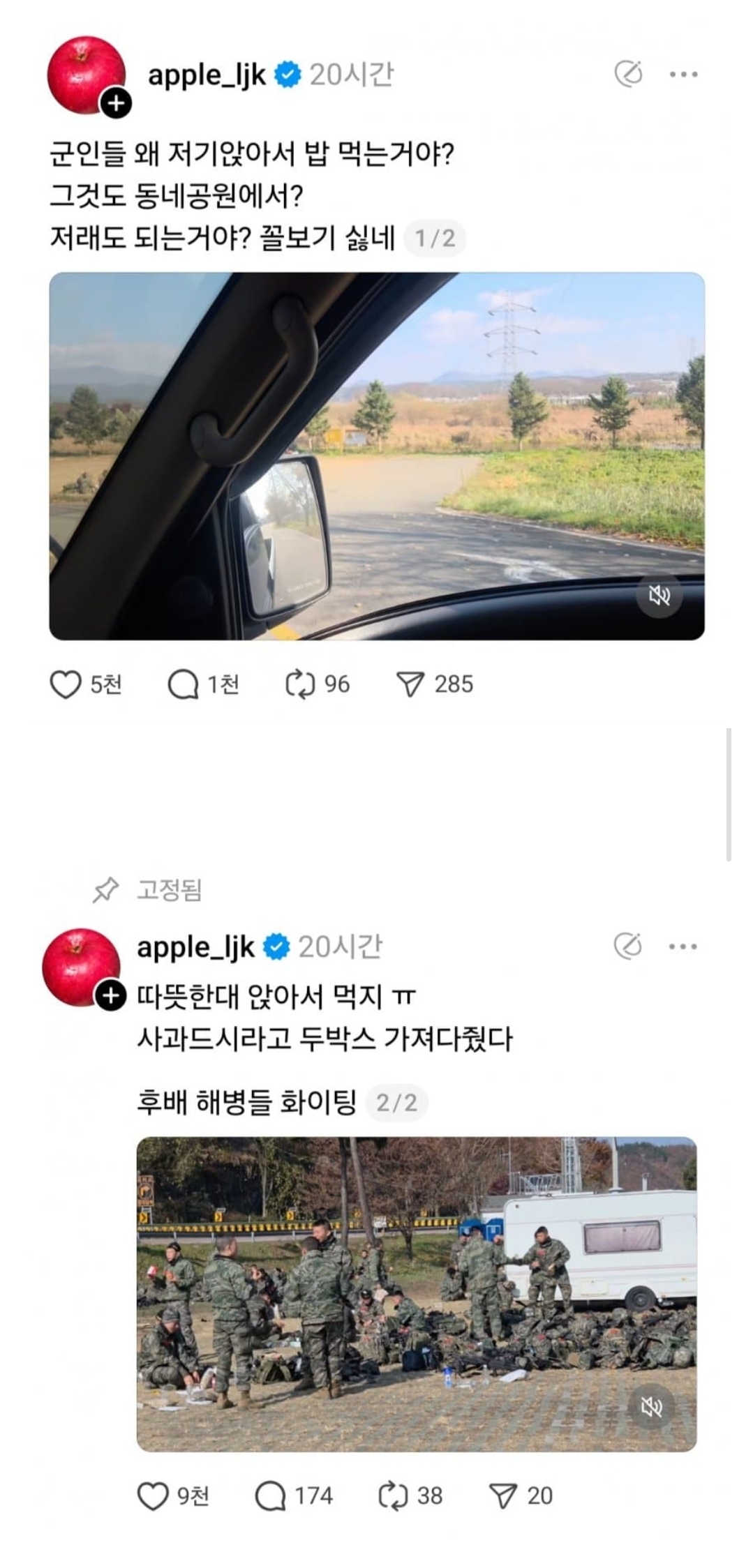The width and height of the screenshot is (753, 1568).
Task: Open comments on the 군인들 왜 post
Action: (x=183, y=684)
